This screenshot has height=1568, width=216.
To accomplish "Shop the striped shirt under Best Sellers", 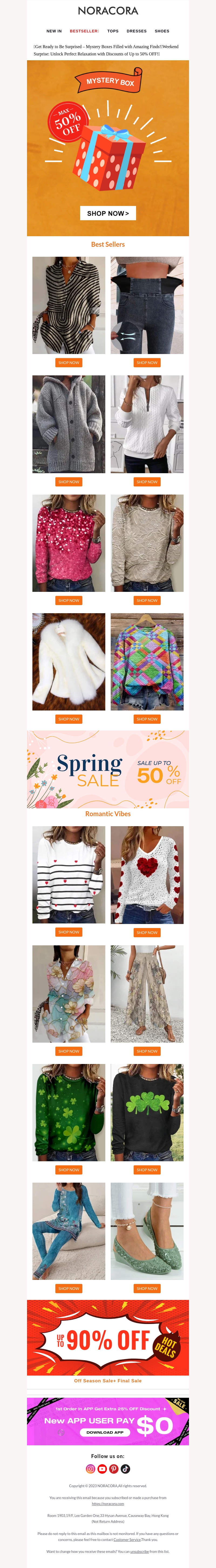I will tap(69, 363).
